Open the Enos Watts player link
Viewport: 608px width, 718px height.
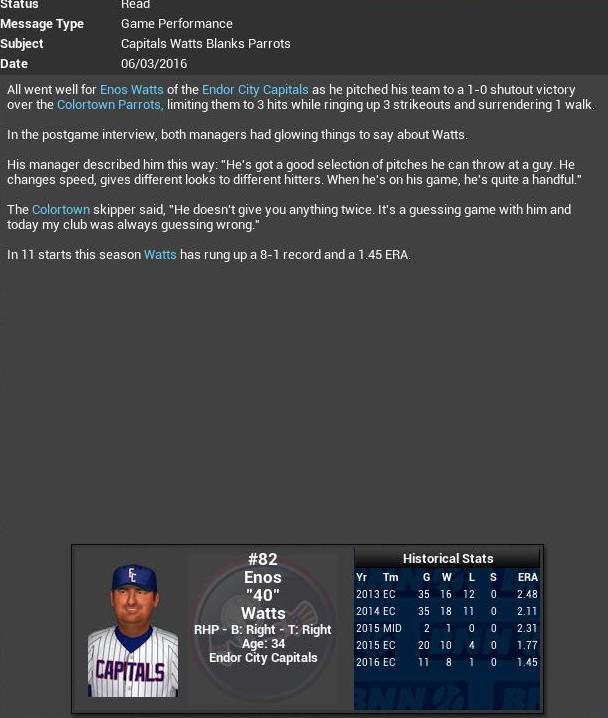[x=131, y=90]
